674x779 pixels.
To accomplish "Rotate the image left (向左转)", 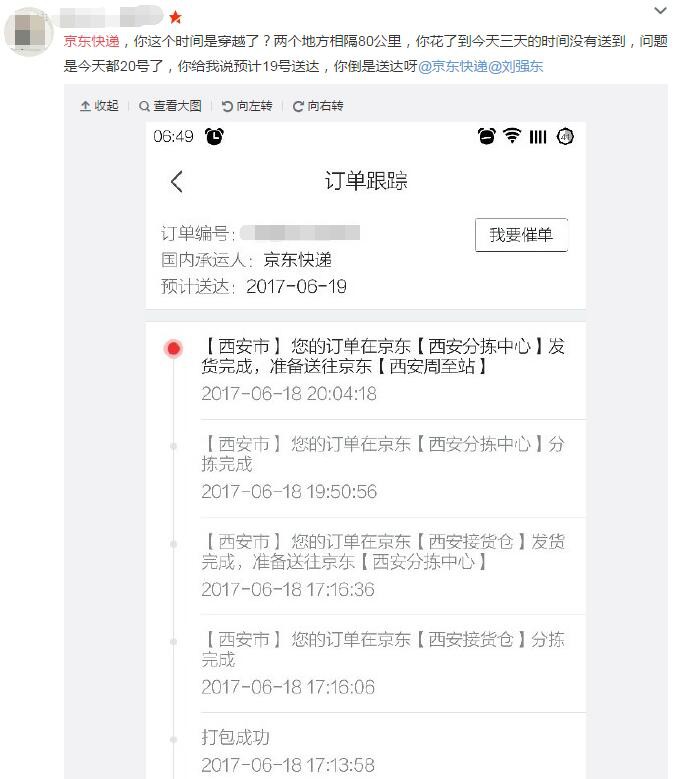I will click(246, 106).
